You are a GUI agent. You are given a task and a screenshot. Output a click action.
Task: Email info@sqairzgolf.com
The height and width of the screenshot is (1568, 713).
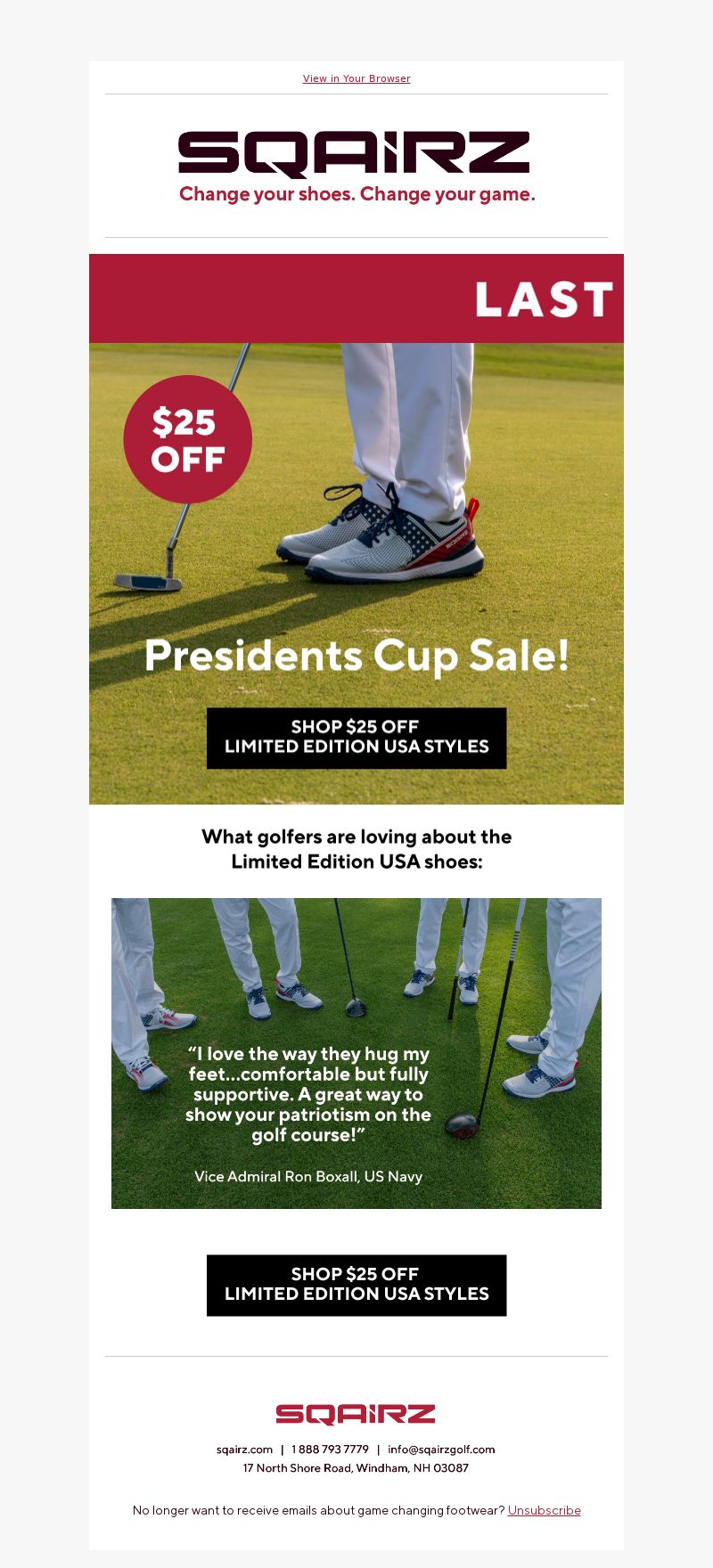pos(441,1450)
